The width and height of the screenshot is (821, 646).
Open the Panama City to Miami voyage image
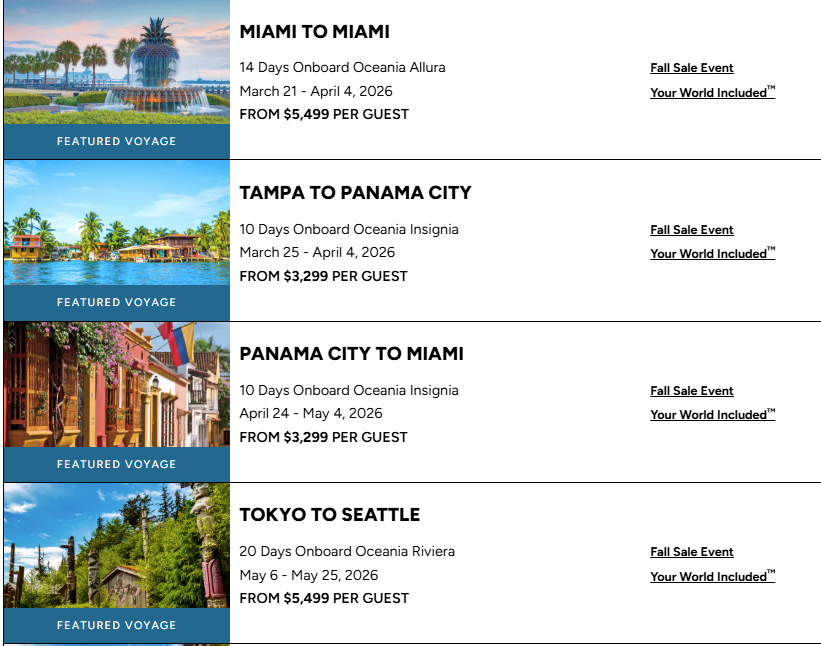[x=116, y=385]
